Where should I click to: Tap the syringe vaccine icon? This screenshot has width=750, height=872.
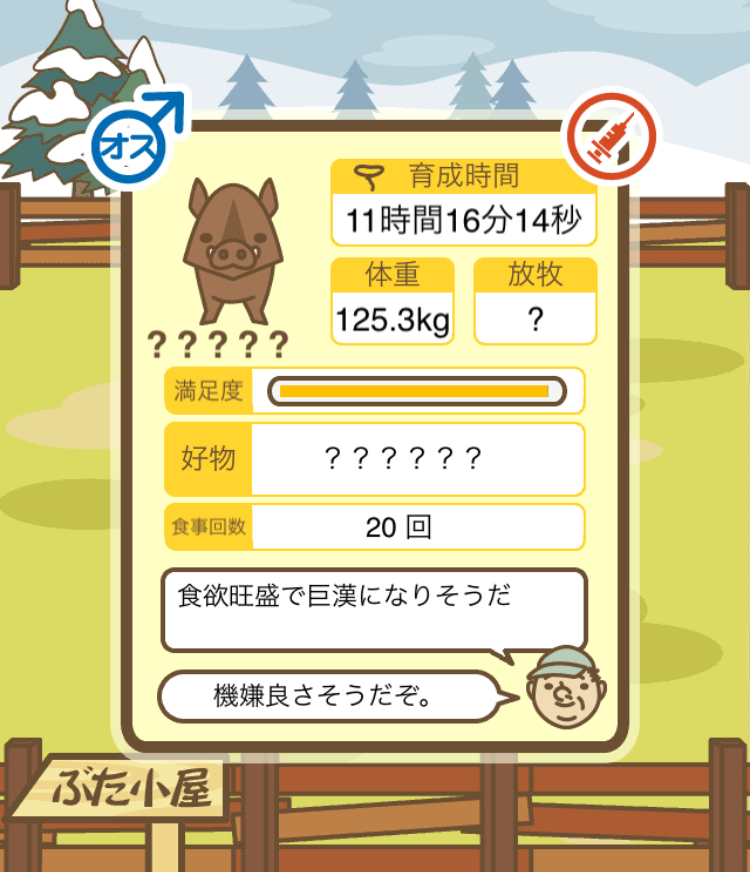coord(611,139)
